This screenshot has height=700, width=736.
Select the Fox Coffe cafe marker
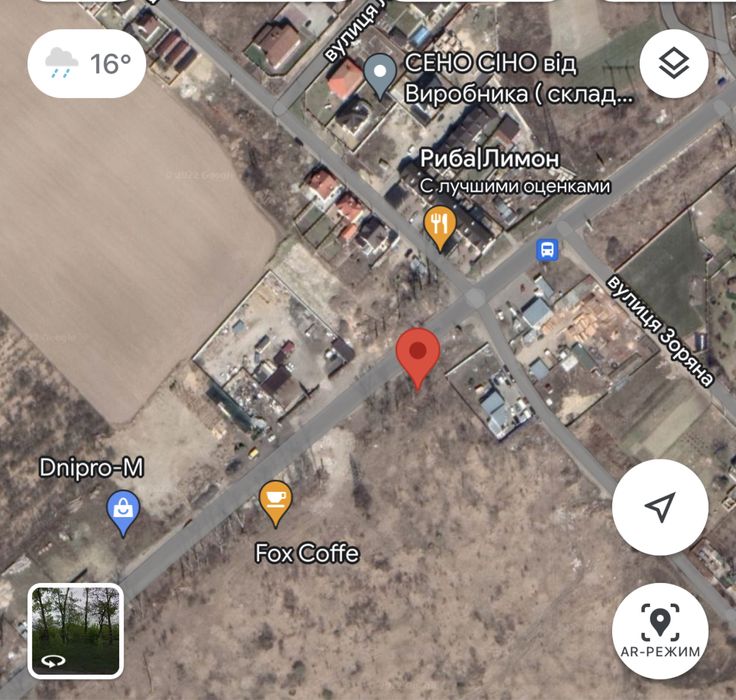(x=275, y=500)
